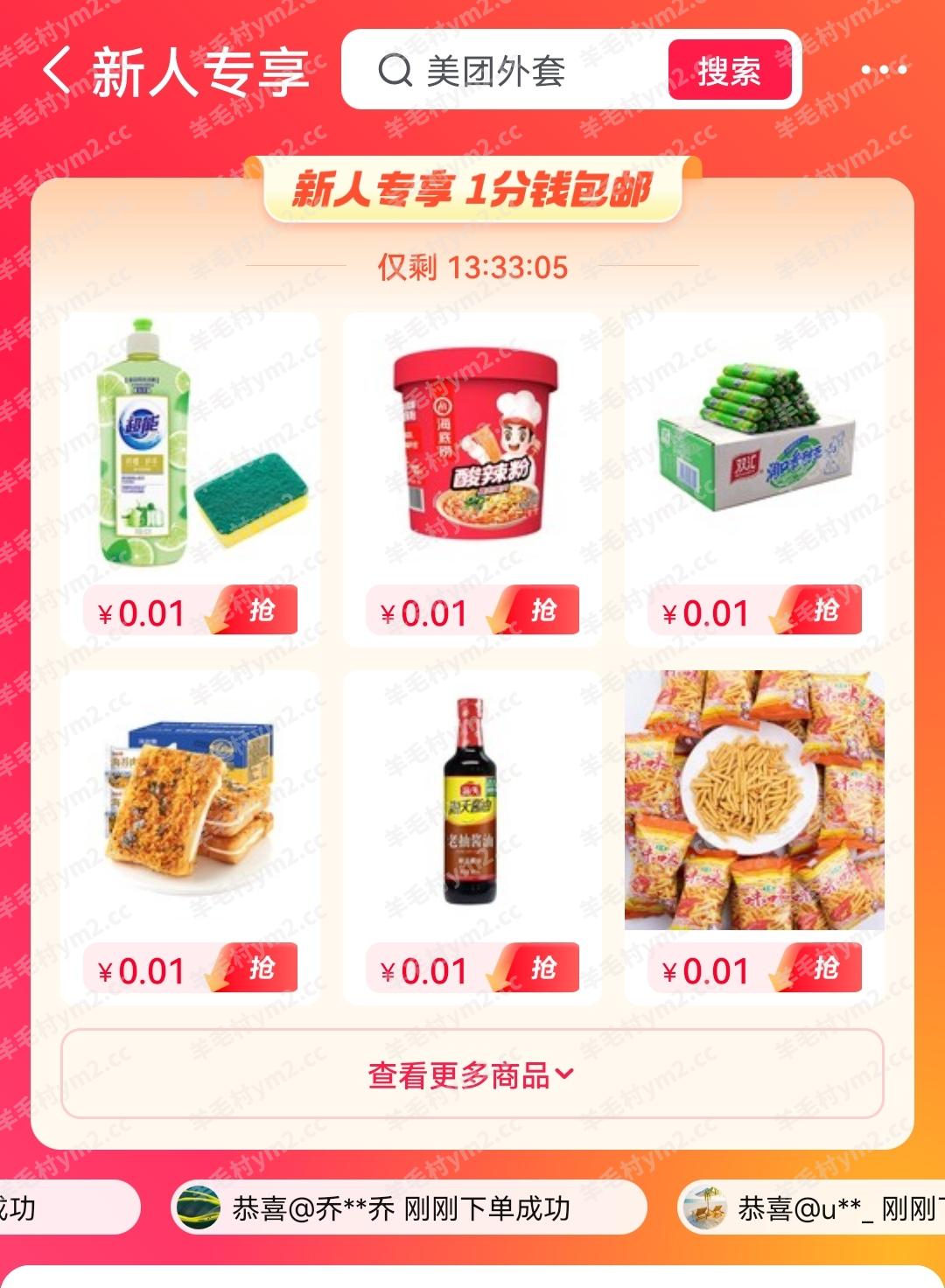The image size is (945, 1288).
Task: Tap the 美团外套 search field
Action: point(507,71)
